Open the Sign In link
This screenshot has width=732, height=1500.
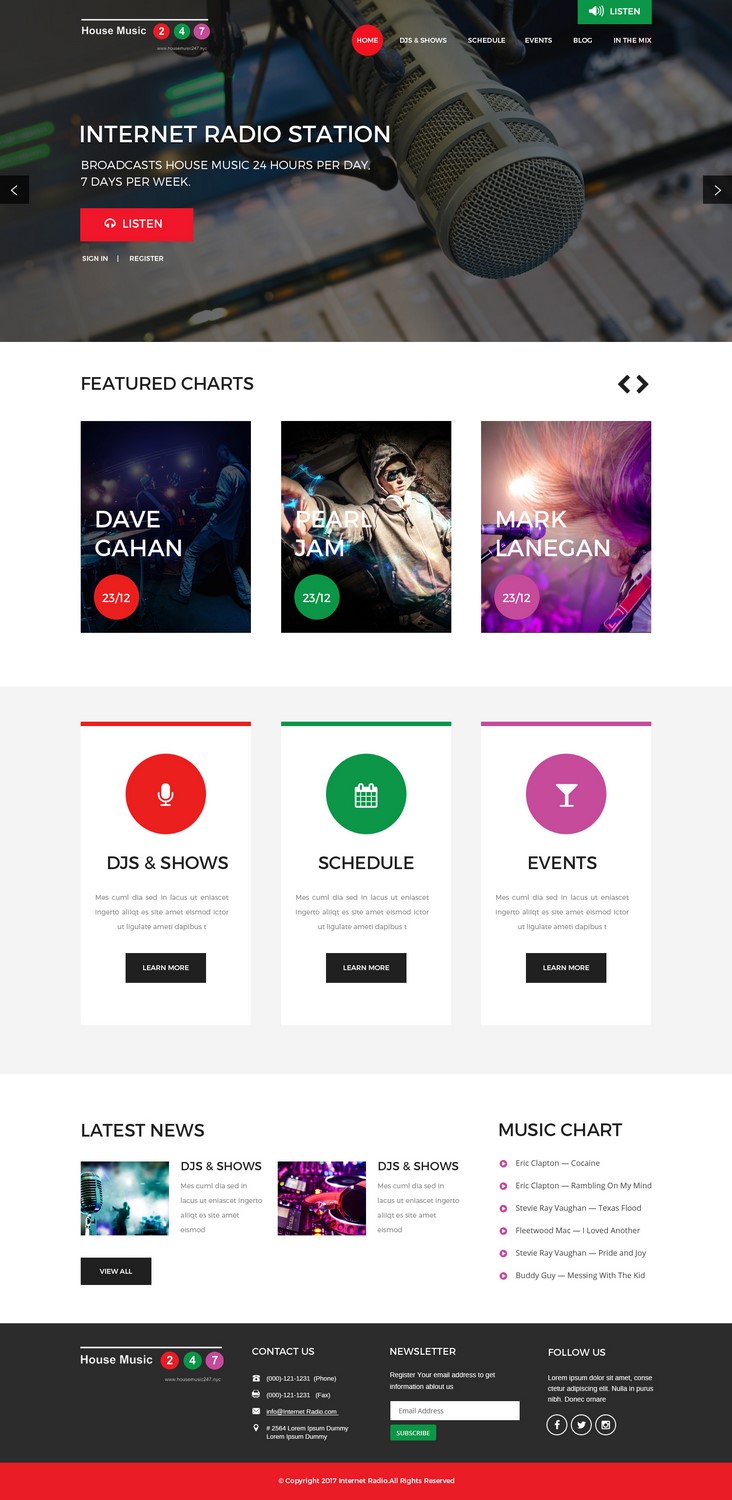coord(95,259)
